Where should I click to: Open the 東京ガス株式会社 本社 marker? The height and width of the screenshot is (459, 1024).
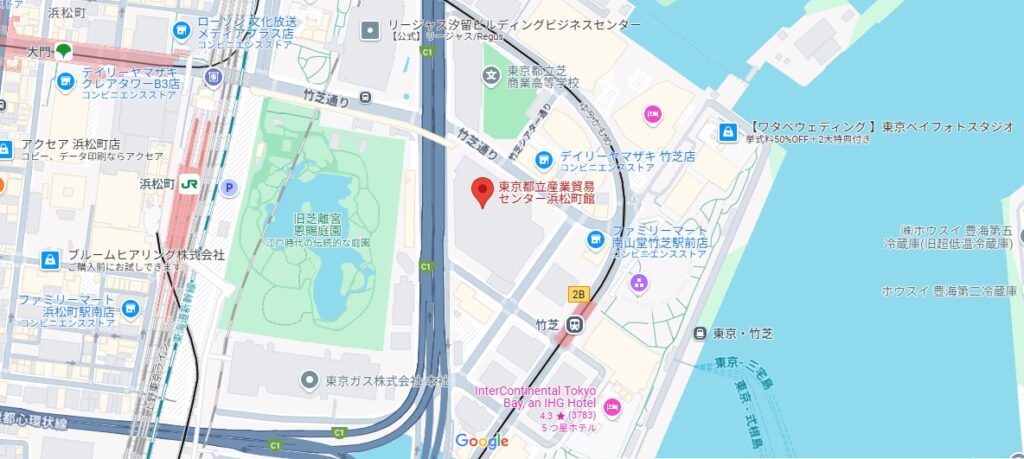coord(310,379)
